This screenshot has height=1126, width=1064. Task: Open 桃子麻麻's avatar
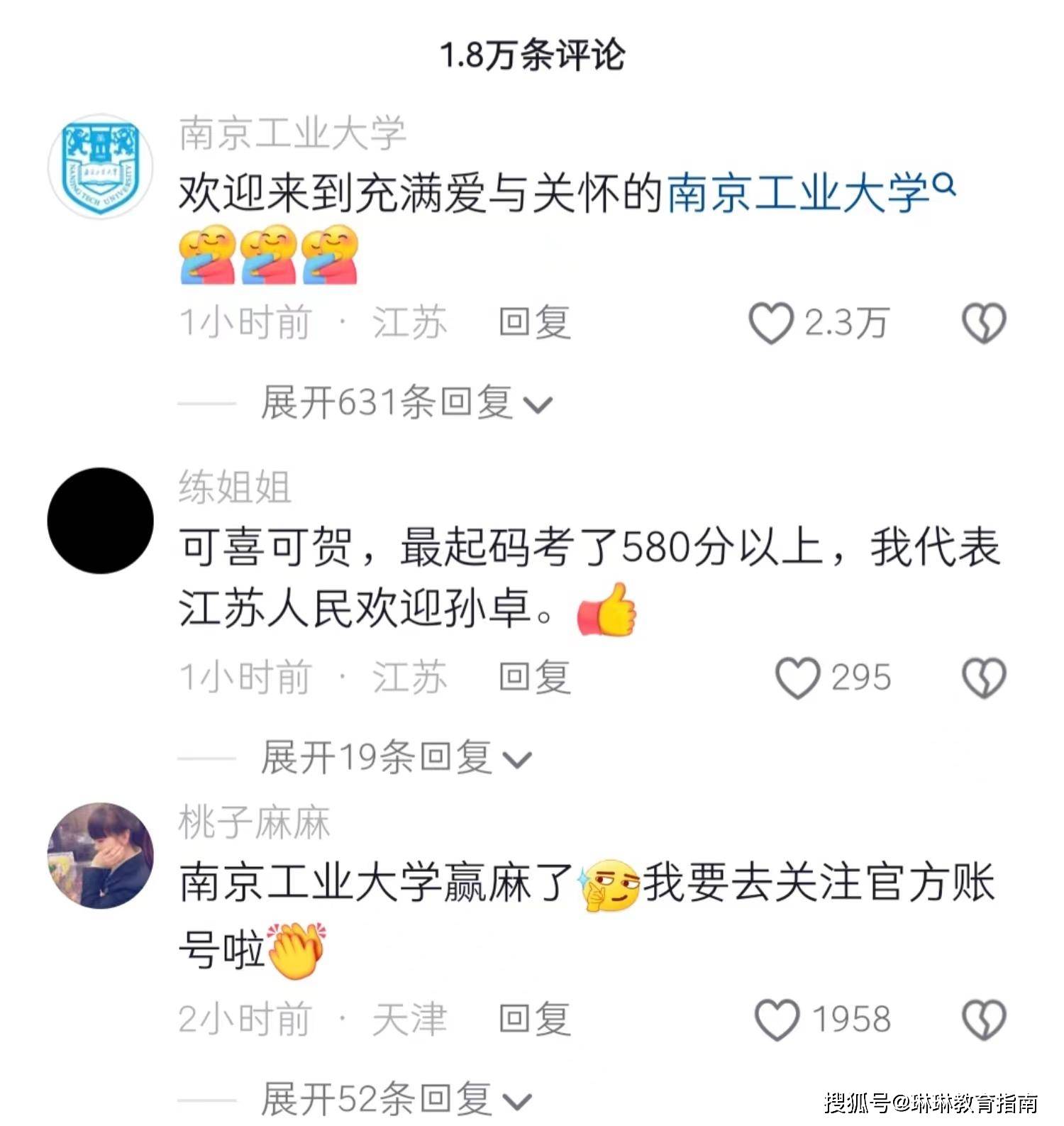tap(100, 856)
